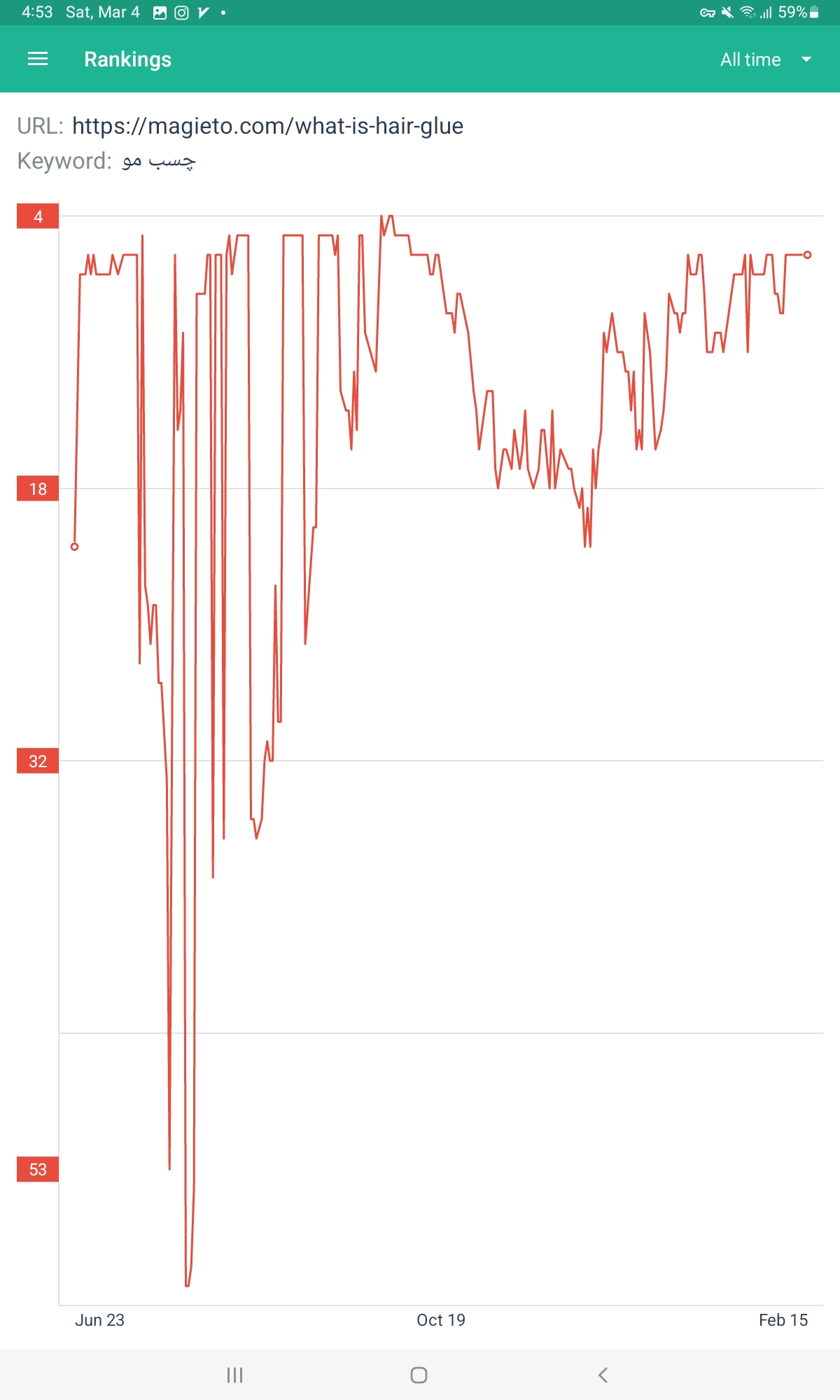Expand the All time range dropdown

pyautogui.click(x=766, y=59)
